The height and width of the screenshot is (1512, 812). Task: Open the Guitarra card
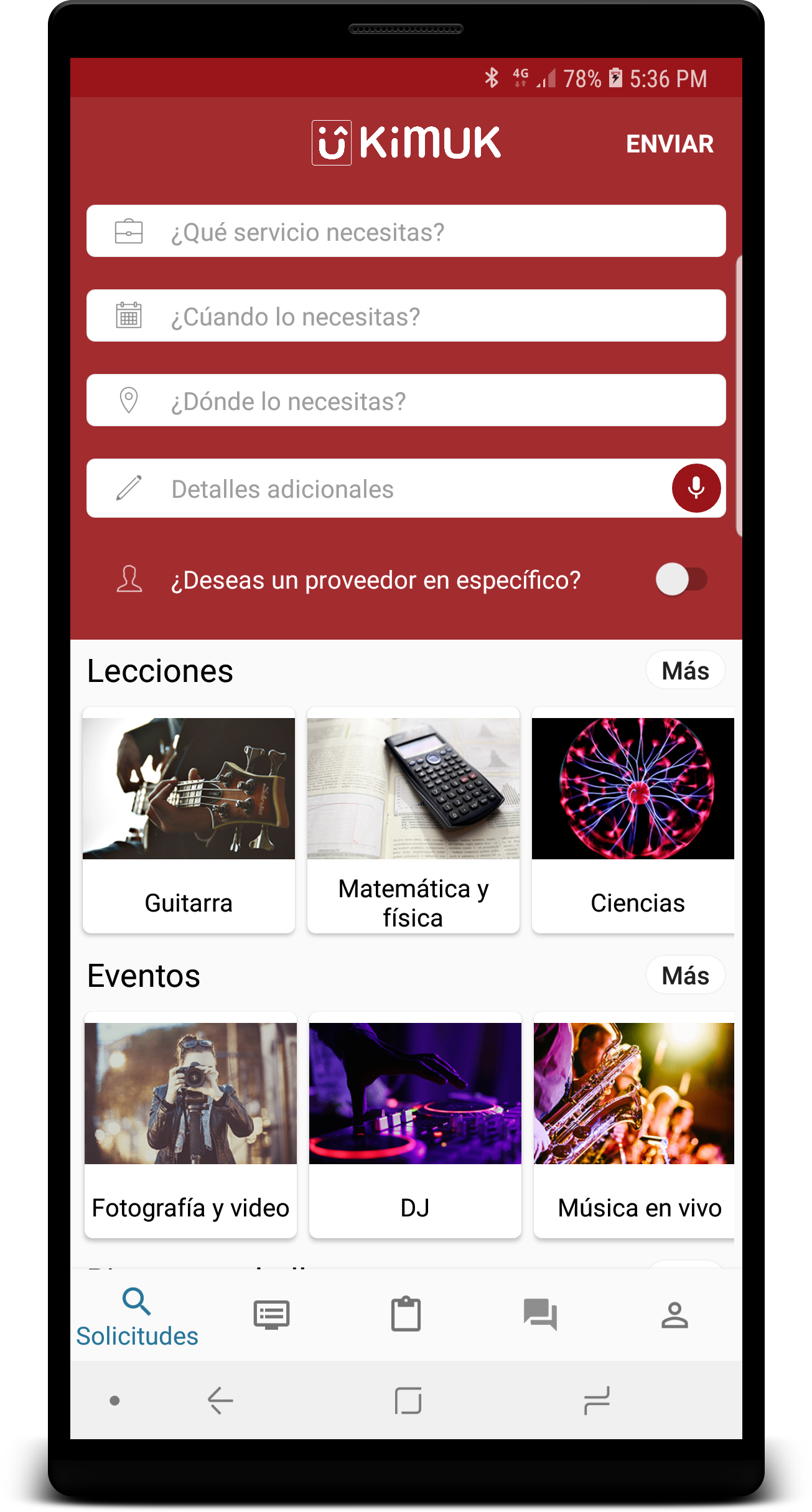189,819
